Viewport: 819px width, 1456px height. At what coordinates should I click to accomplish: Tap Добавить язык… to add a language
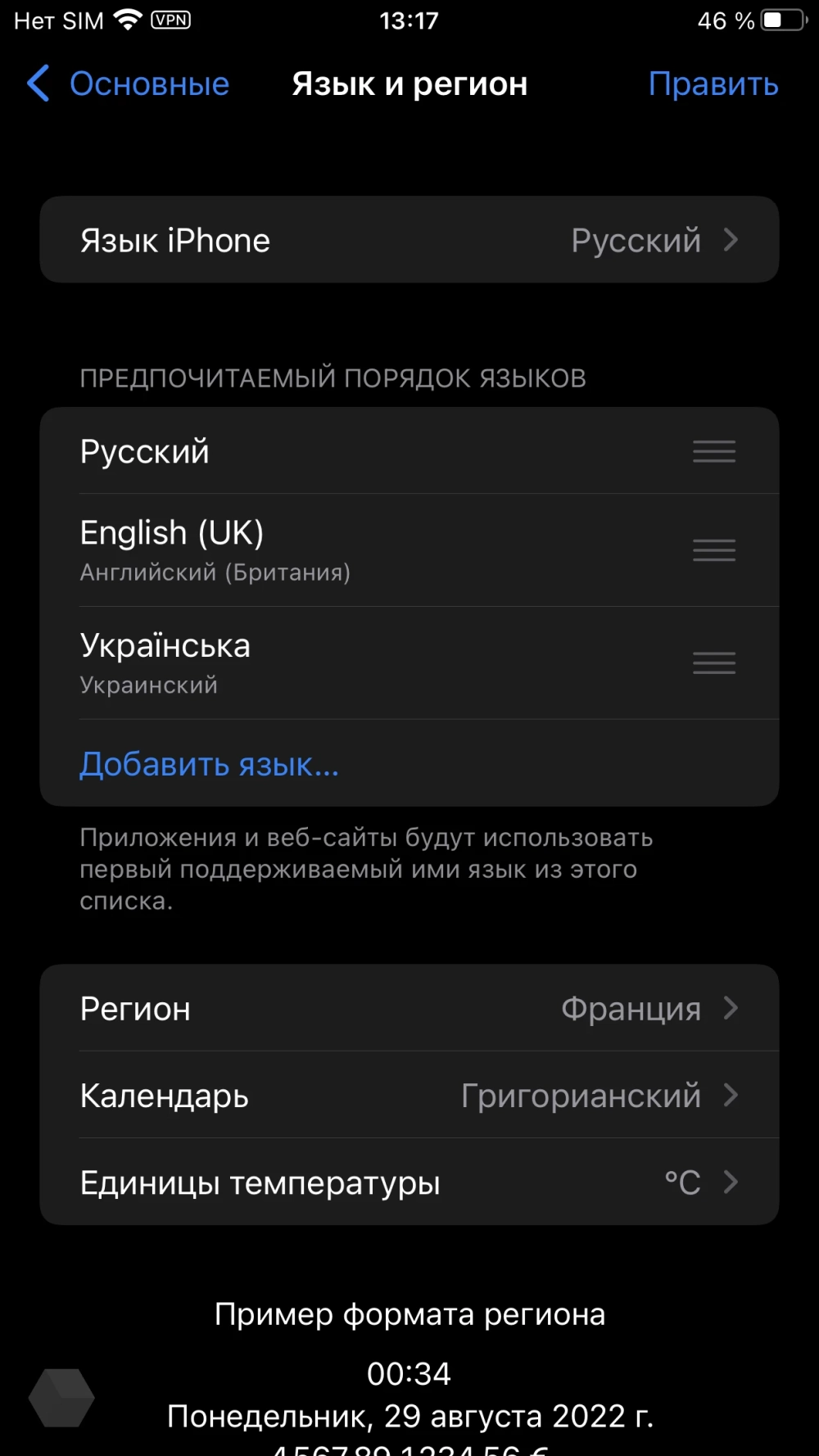click(209, 764)
